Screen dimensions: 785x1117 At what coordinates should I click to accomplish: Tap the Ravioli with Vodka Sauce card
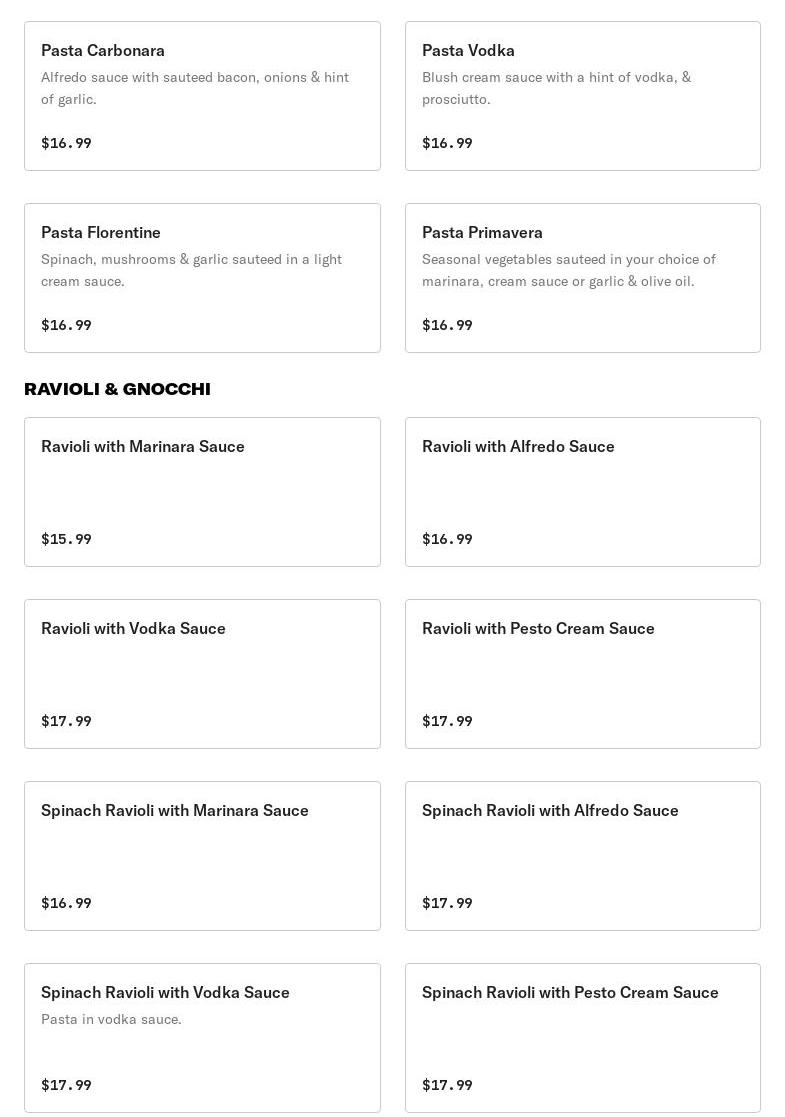pyautogui.click(x=202, y=674)
